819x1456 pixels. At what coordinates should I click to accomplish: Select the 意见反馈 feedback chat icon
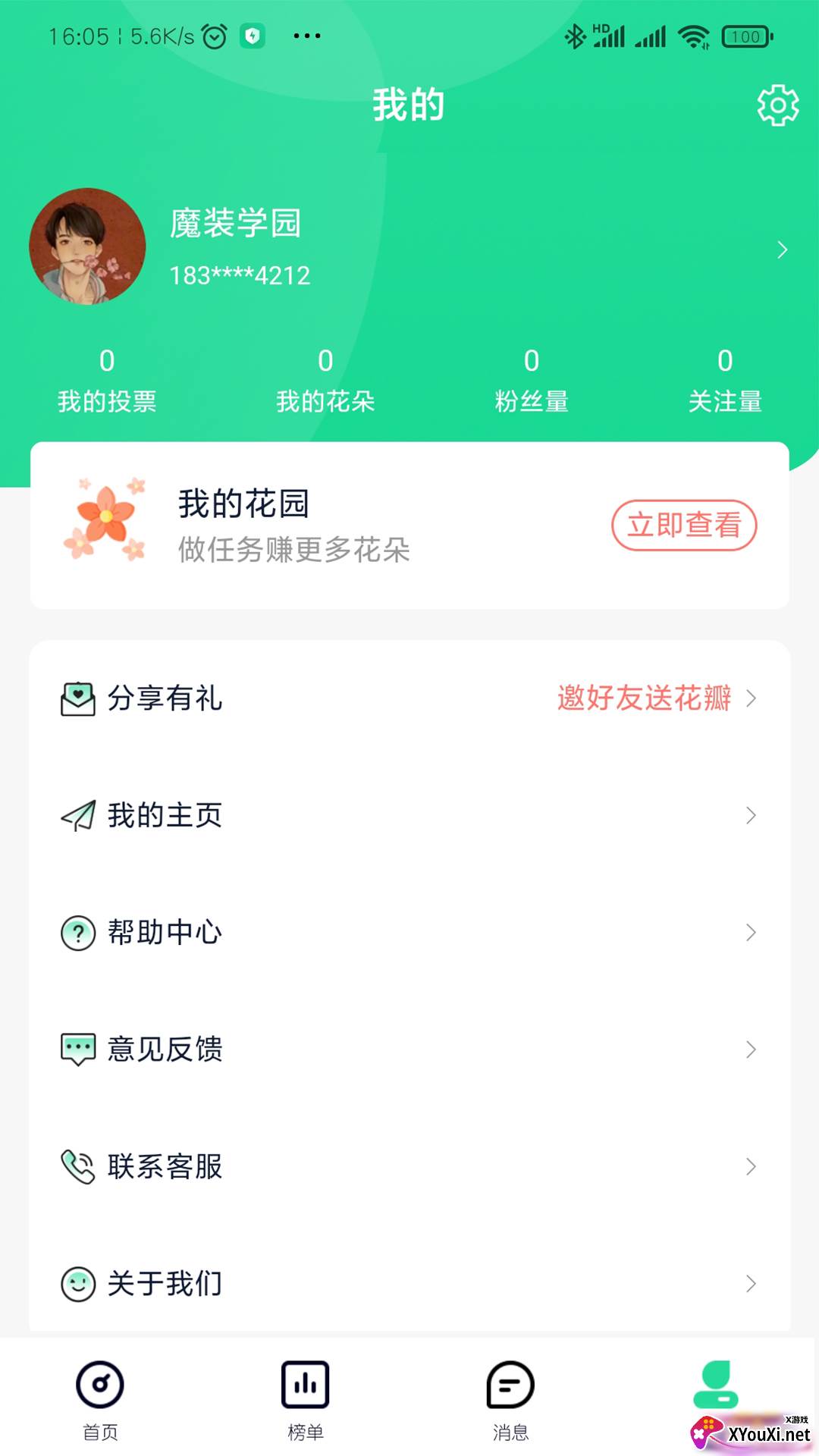(77, 1050)
